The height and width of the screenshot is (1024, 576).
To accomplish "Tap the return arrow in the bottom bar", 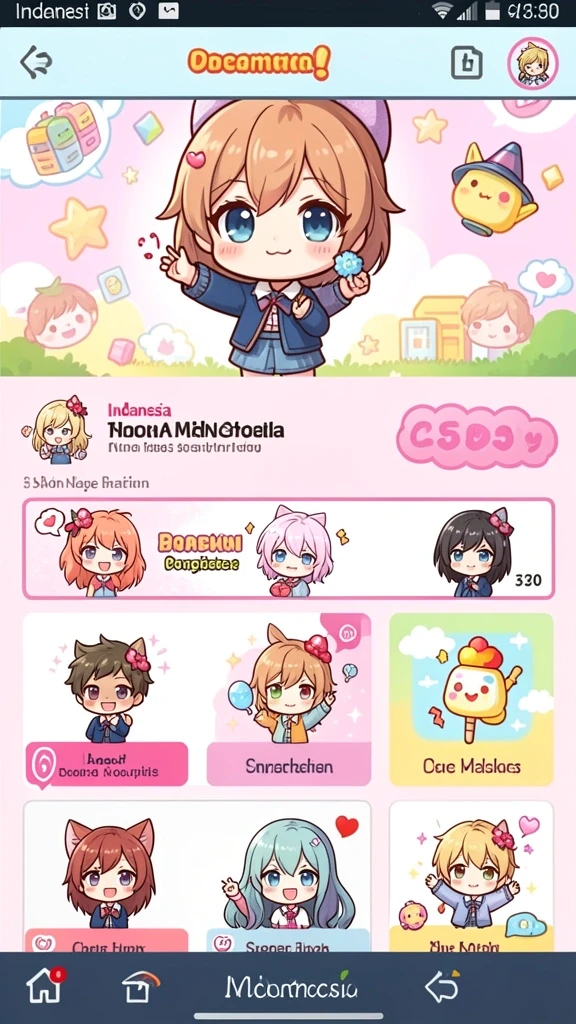I will [x=443, y=986].
